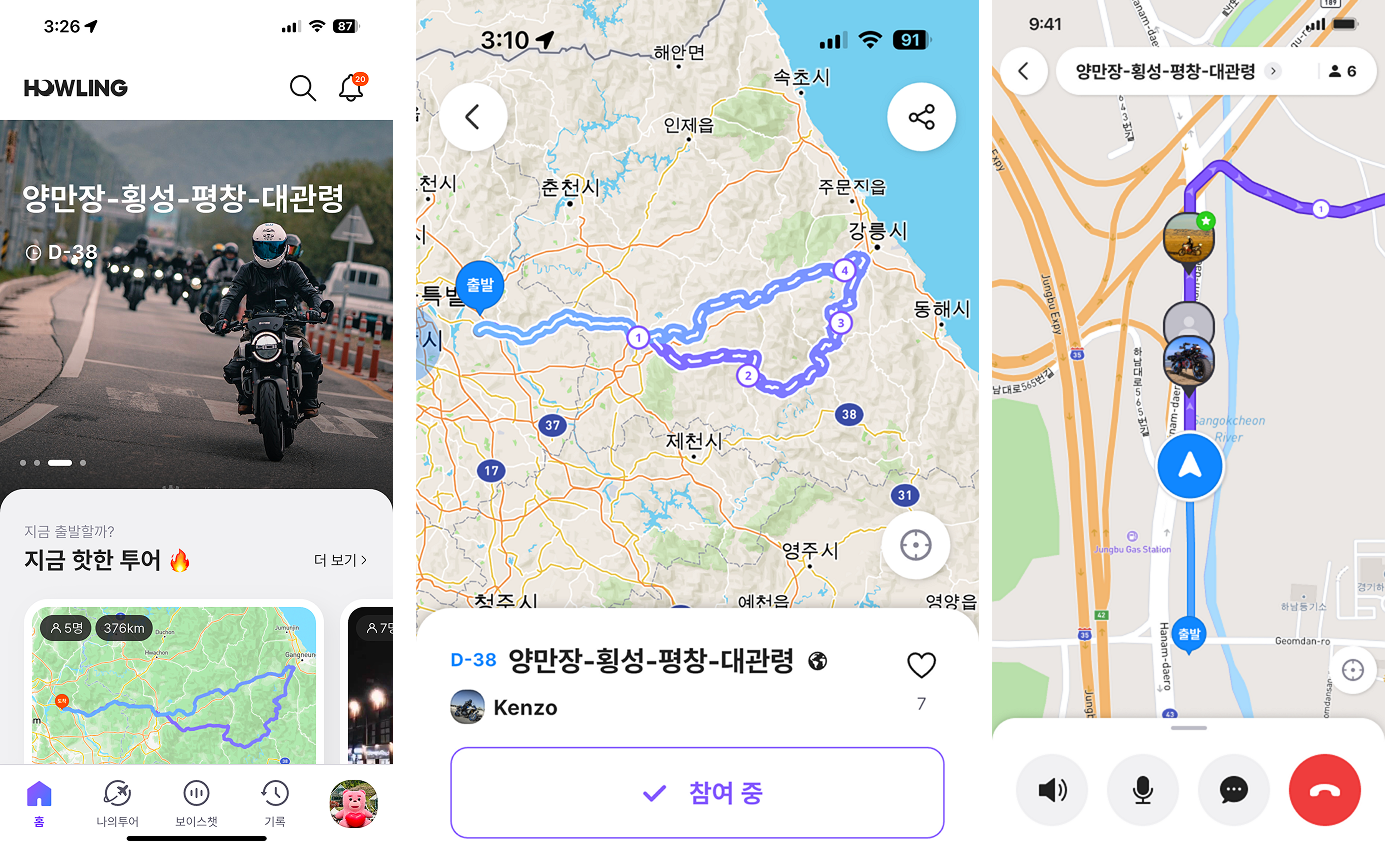
Task: Tap 더 보기 to see more hot tours
Action: pyautogui.click(x=340, y=560)
